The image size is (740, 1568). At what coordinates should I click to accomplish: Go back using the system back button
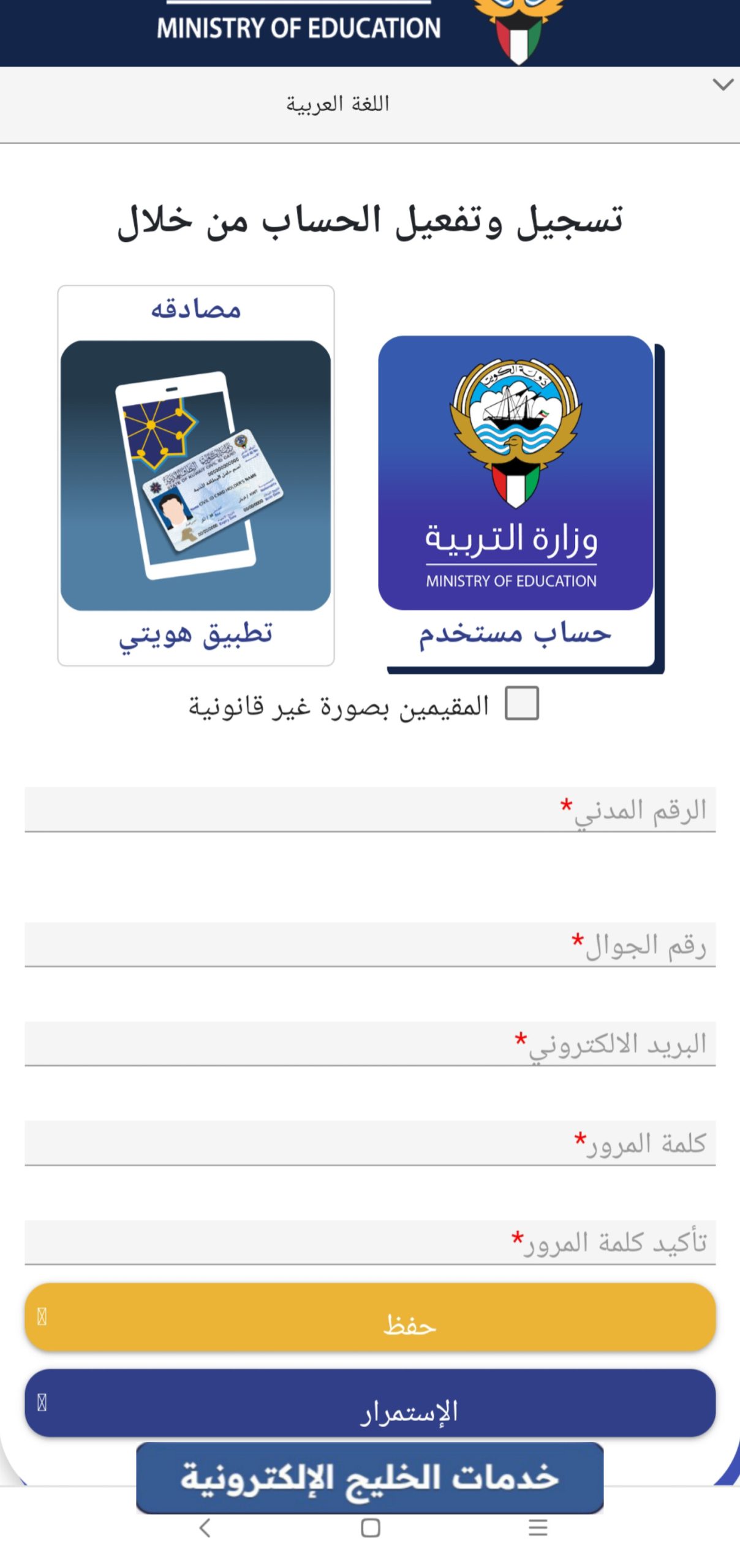point(205,1528)
